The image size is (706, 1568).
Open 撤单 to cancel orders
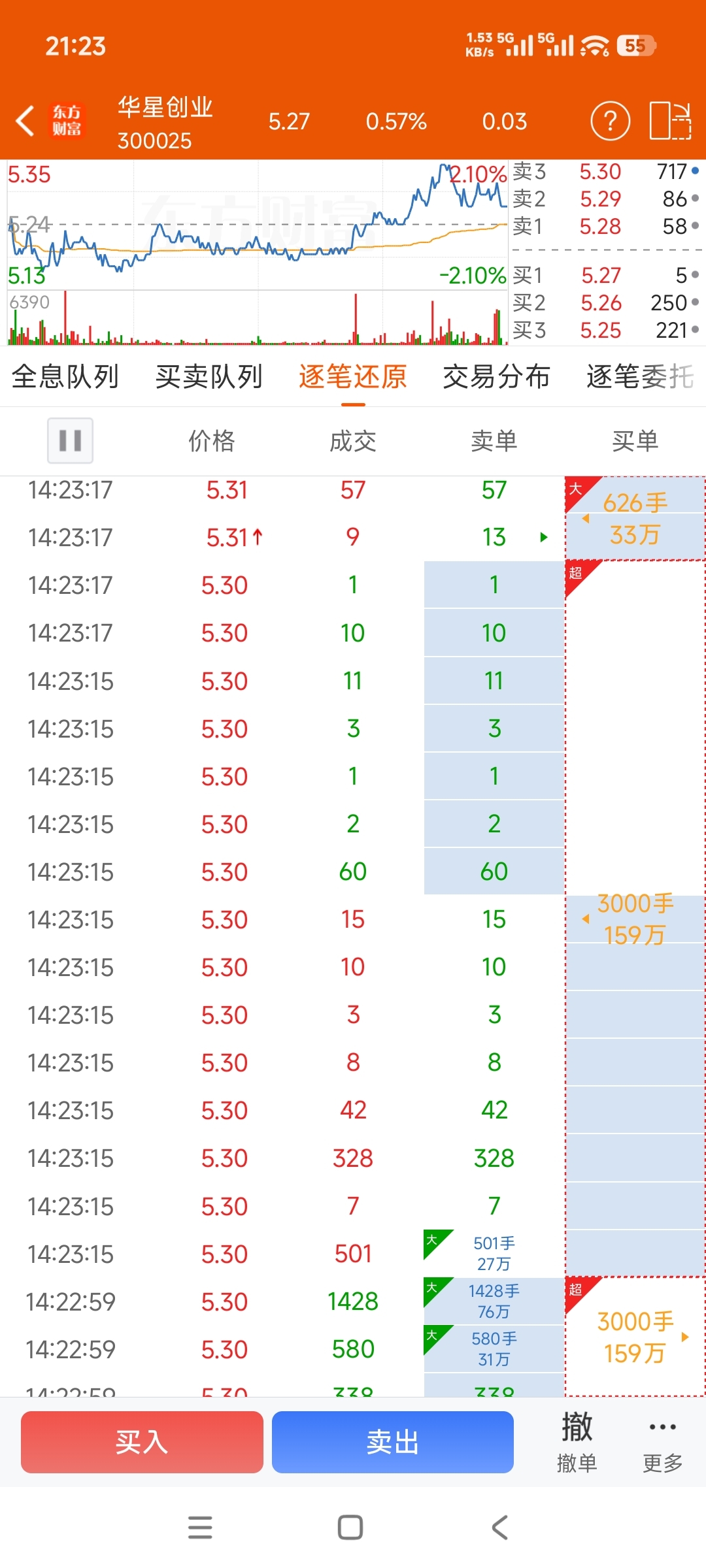577,1442
